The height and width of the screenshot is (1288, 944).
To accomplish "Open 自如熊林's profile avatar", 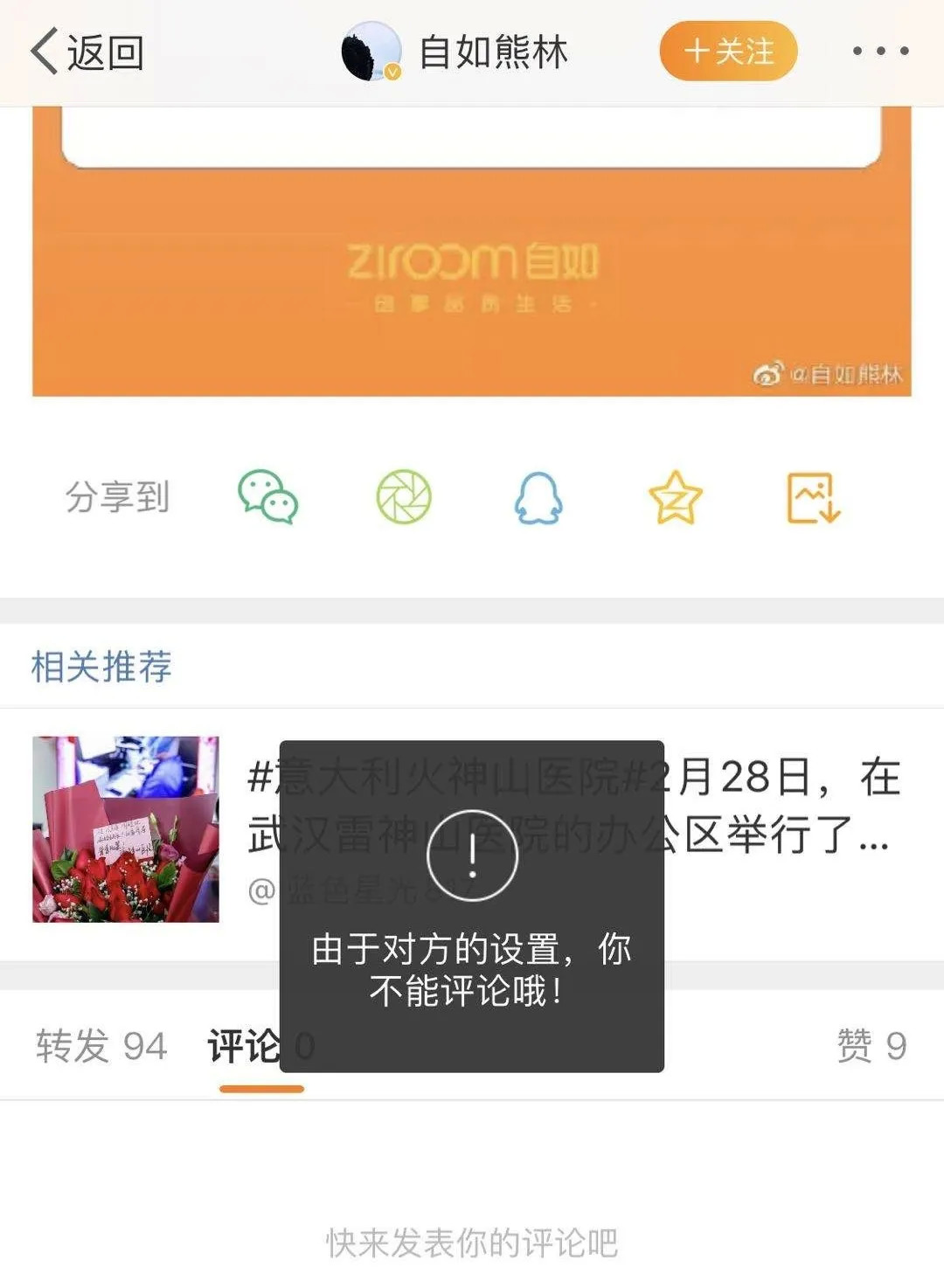I will [371, 52].
